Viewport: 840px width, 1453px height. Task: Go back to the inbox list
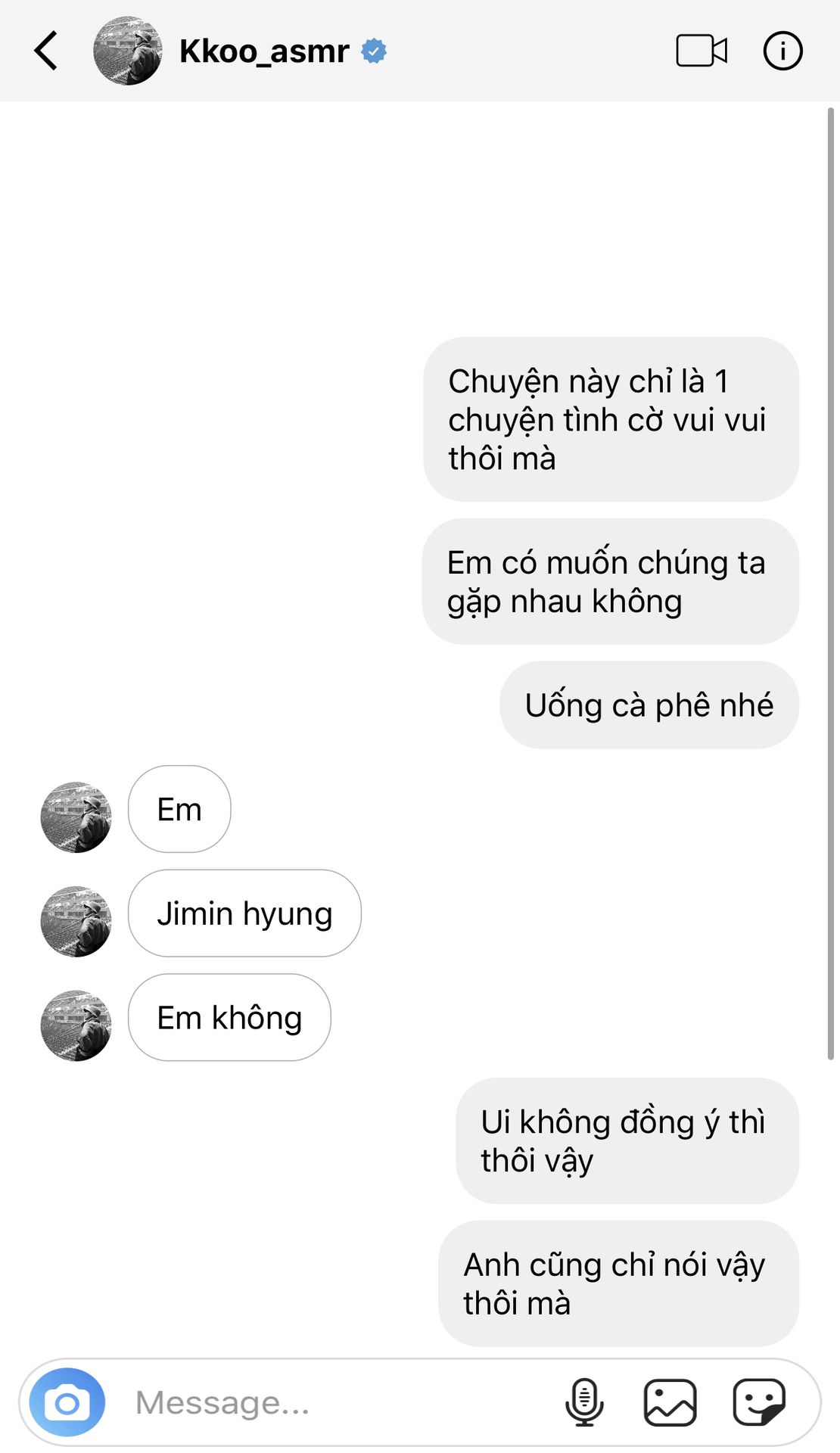click(x=46, y=51)
